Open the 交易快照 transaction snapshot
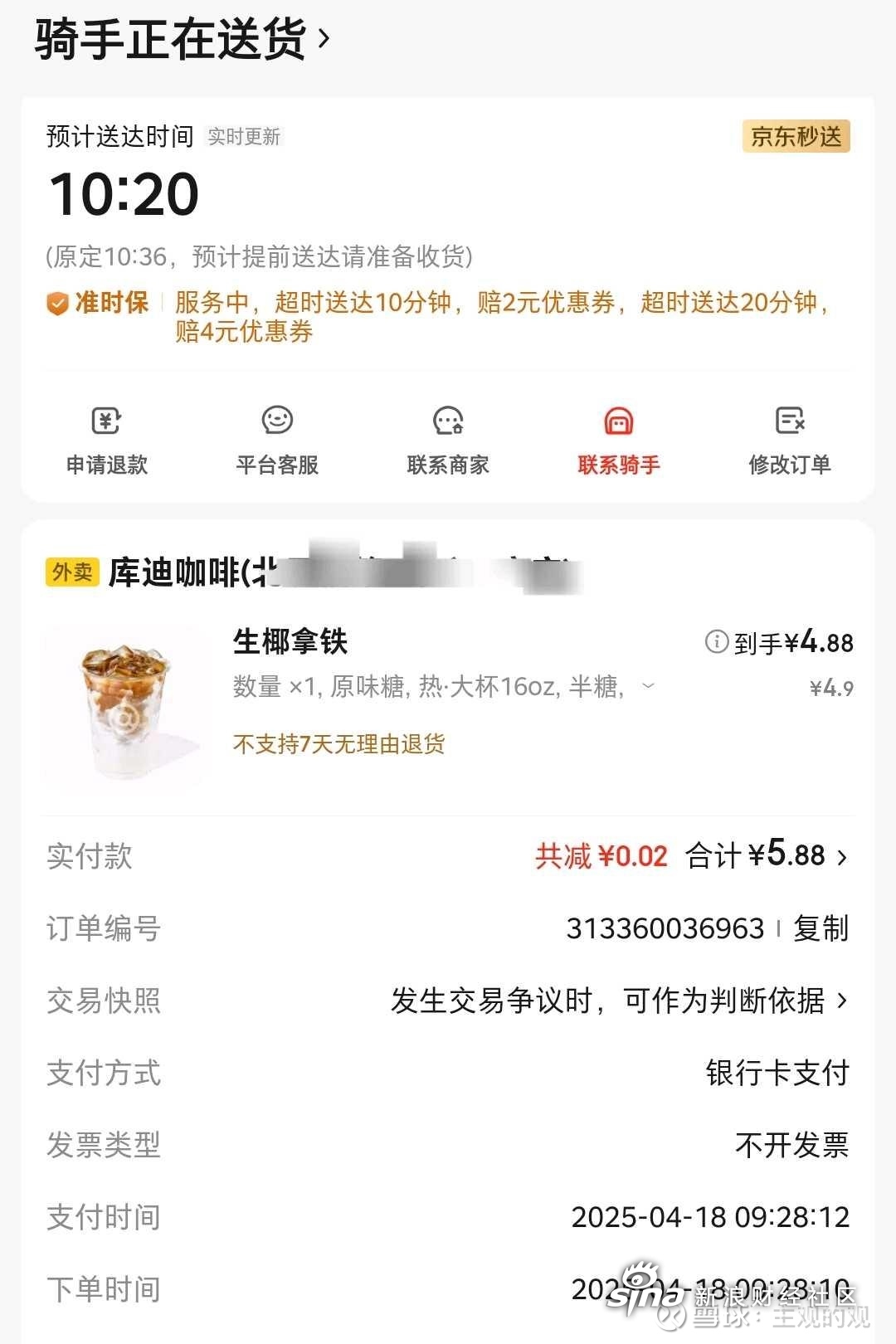This screenshot has width=896, height=1344. pos(619,1001)
